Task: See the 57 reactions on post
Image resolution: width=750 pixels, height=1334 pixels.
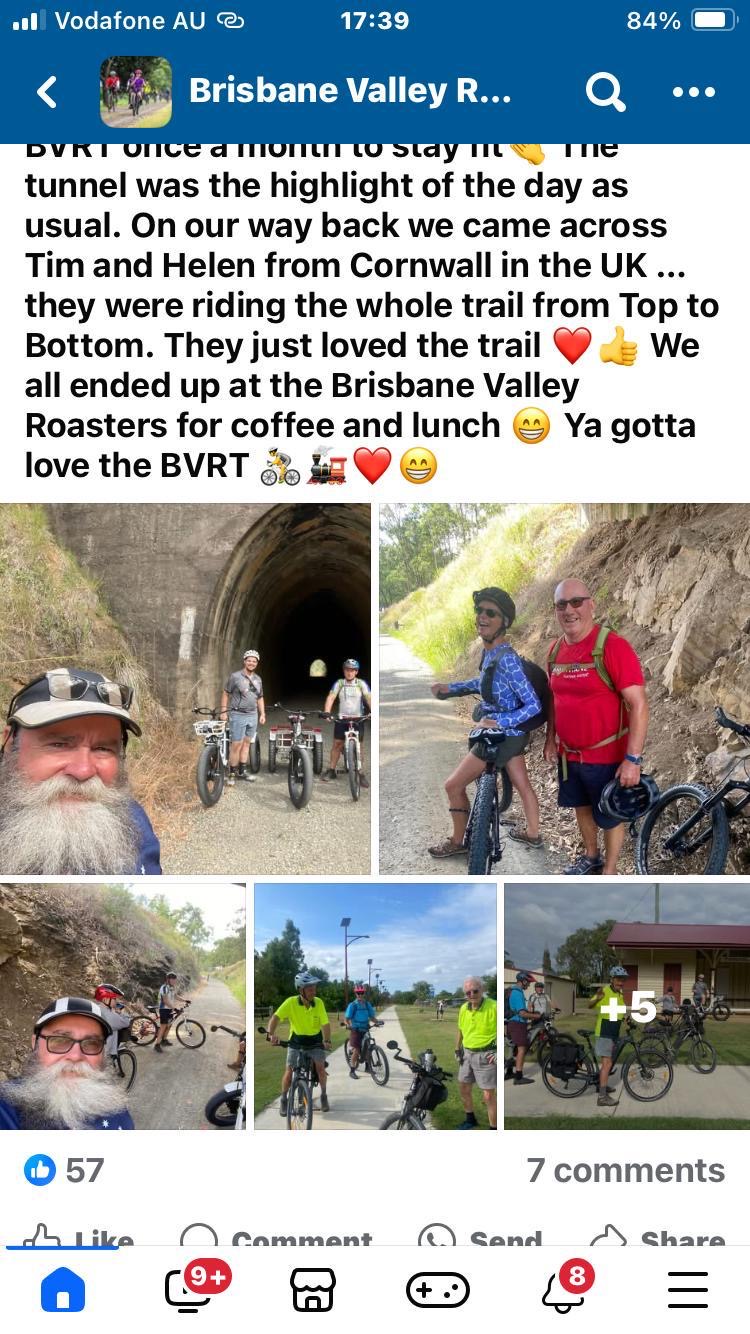Action: pyautogui.click(x=65, y=1169)
